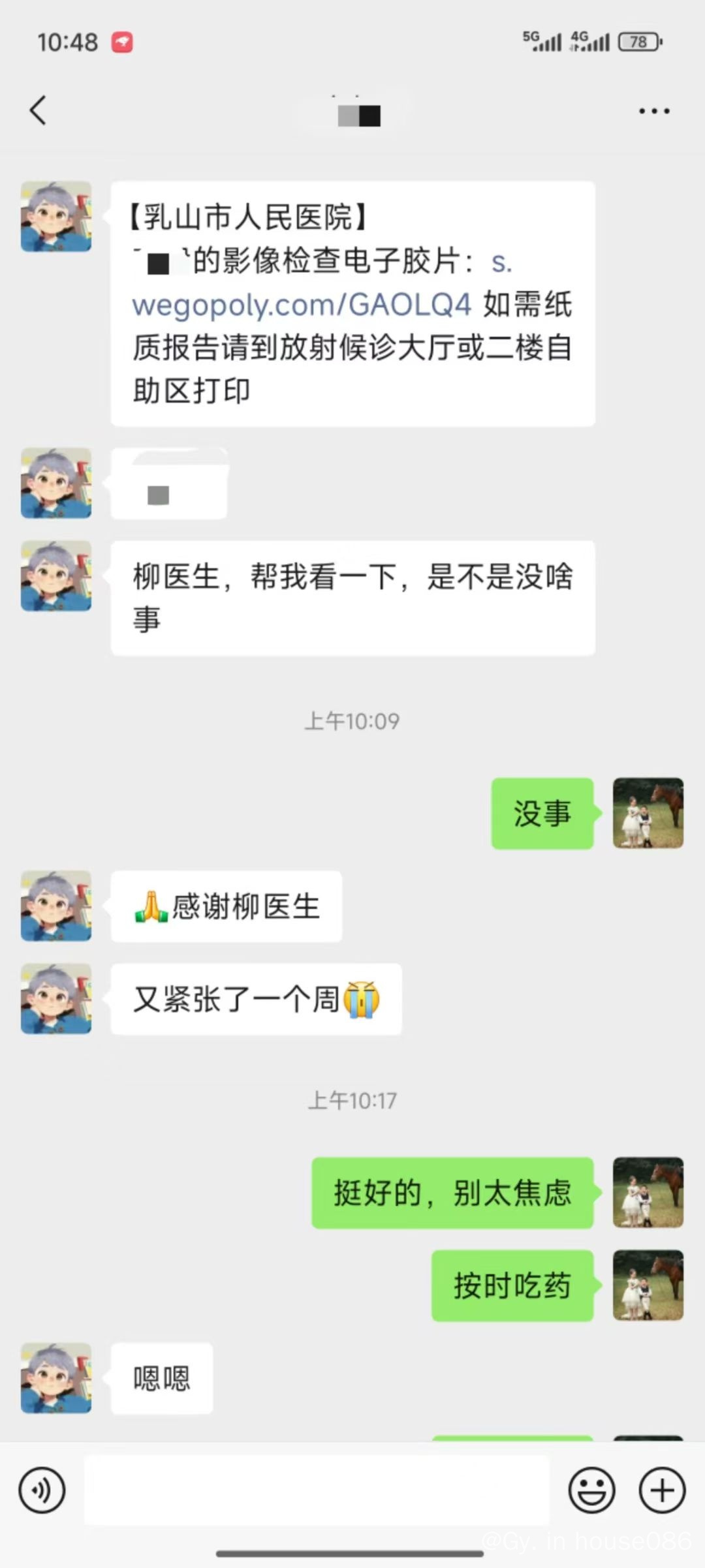Open the chat's three-dot options menu

click(x=654, y=111)
